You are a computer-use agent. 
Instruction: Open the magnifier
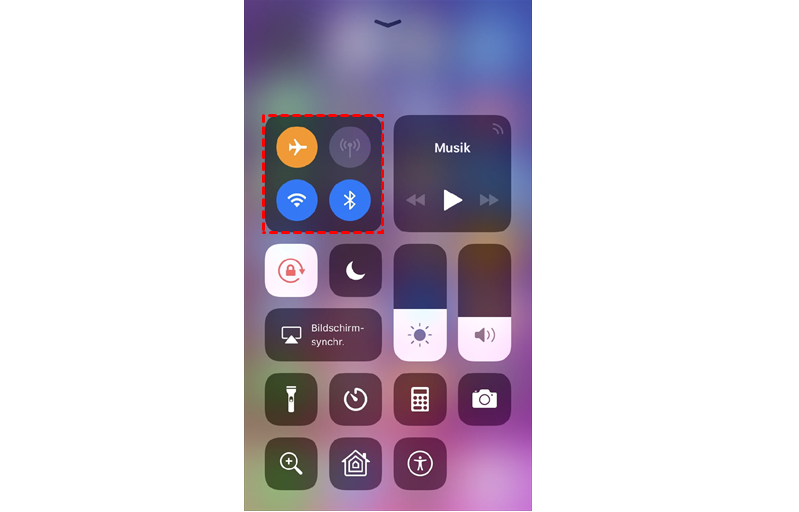point(291,463)
